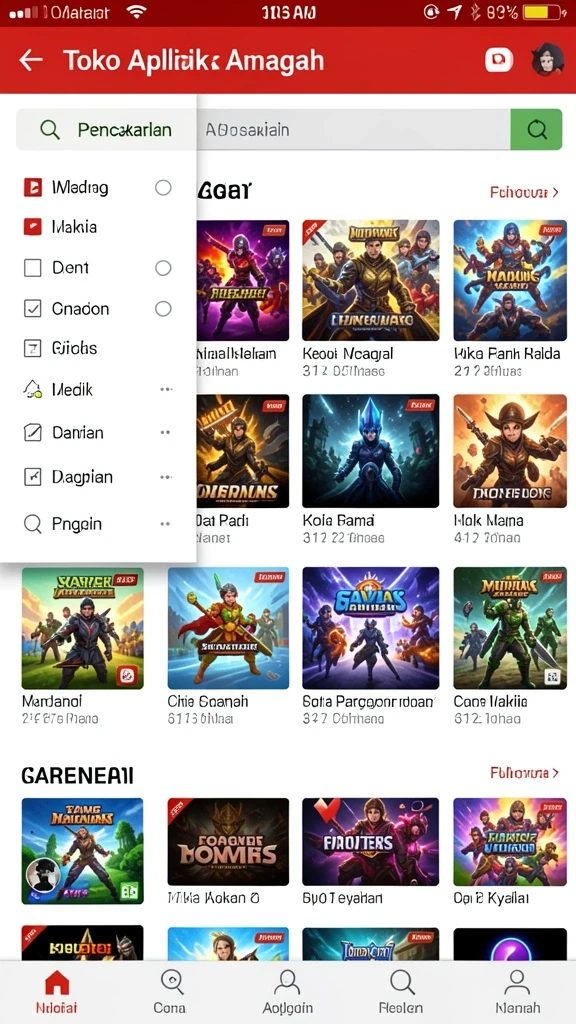Uncheck the Cnadon checkbox
Screen dimensions: 576x1024
[x=33, y=309]
